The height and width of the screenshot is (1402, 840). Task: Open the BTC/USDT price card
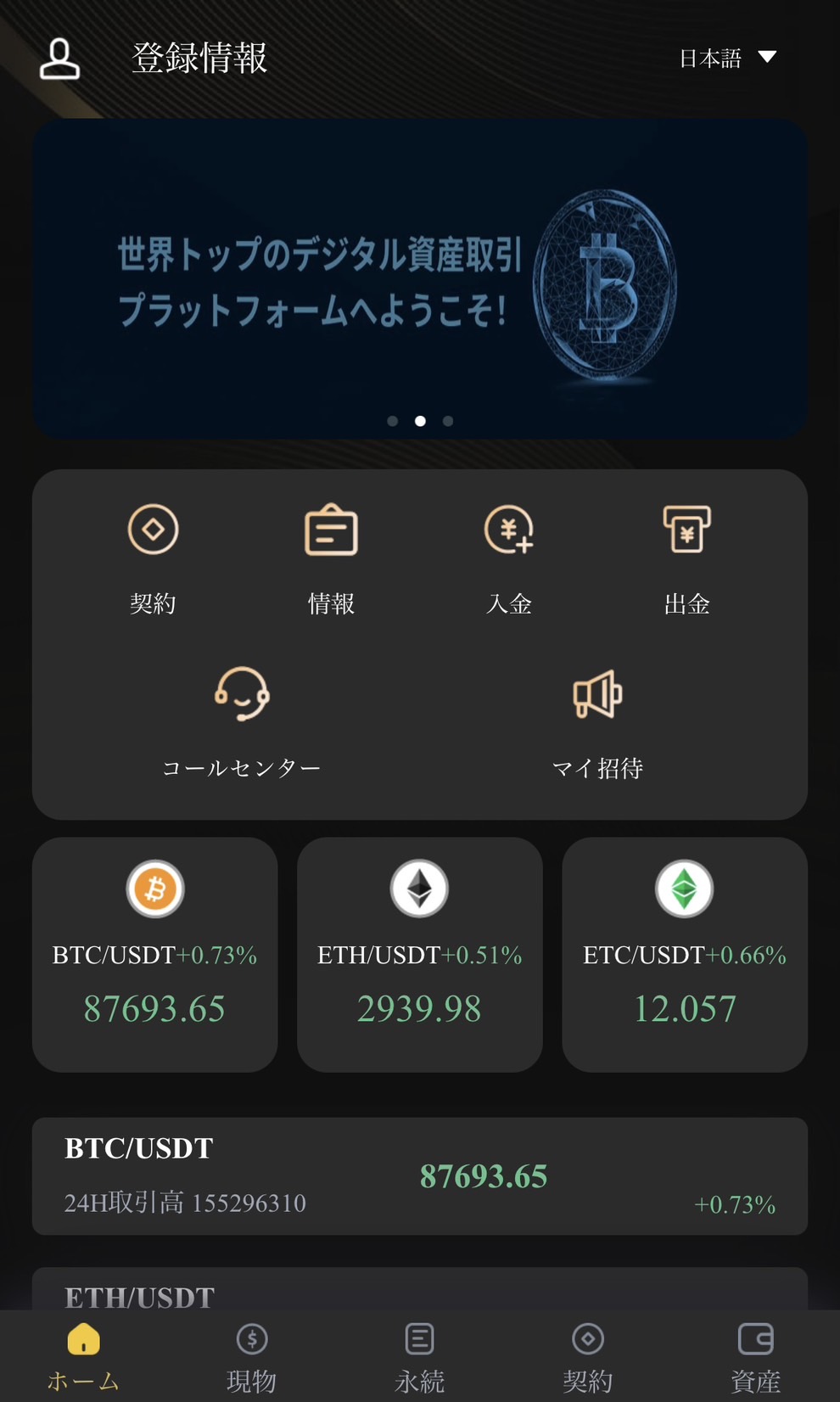154,955
